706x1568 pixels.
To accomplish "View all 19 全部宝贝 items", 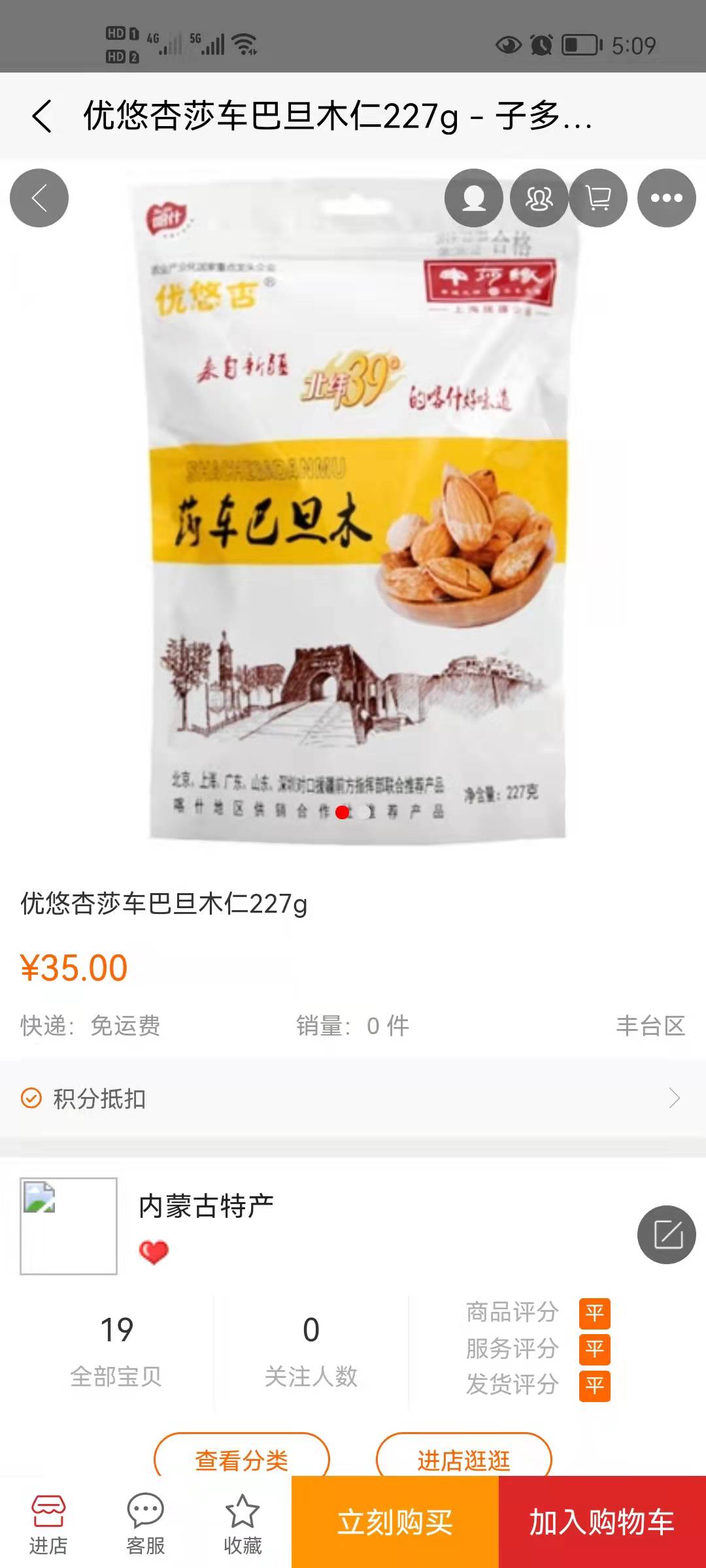I will coord(116,1350).
